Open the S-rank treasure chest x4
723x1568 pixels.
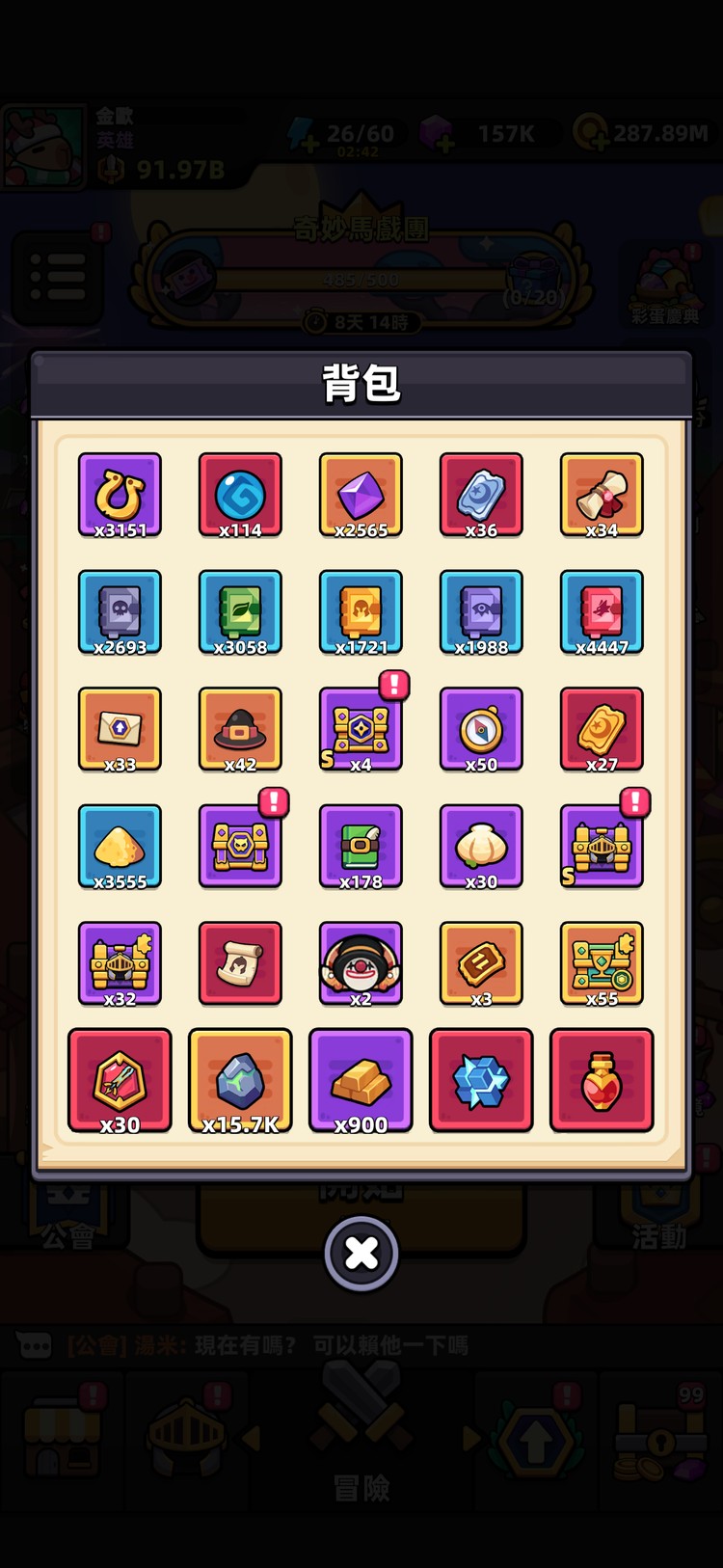[x=361, y=729]
